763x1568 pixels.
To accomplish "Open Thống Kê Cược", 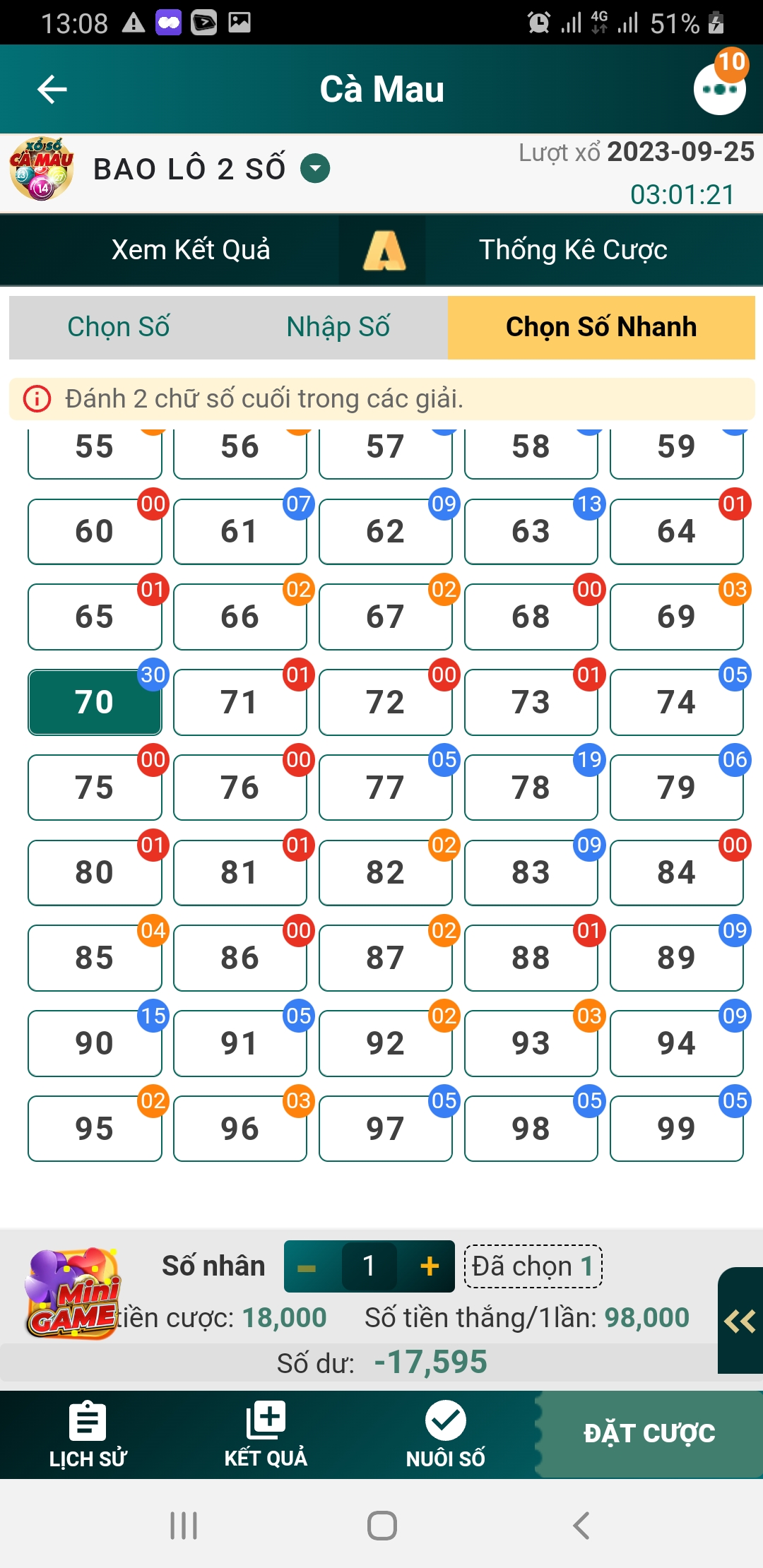I will pos(573,250).
